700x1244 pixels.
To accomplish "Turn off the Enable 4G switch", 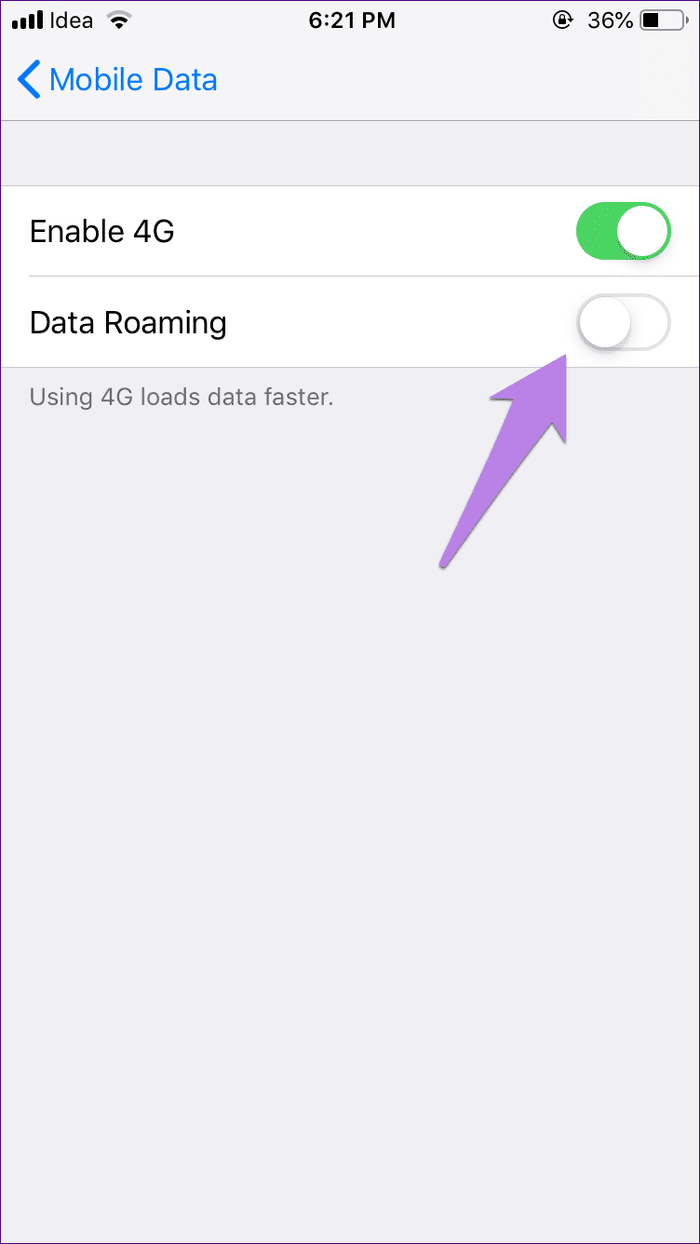I will [x=623, y=232].
